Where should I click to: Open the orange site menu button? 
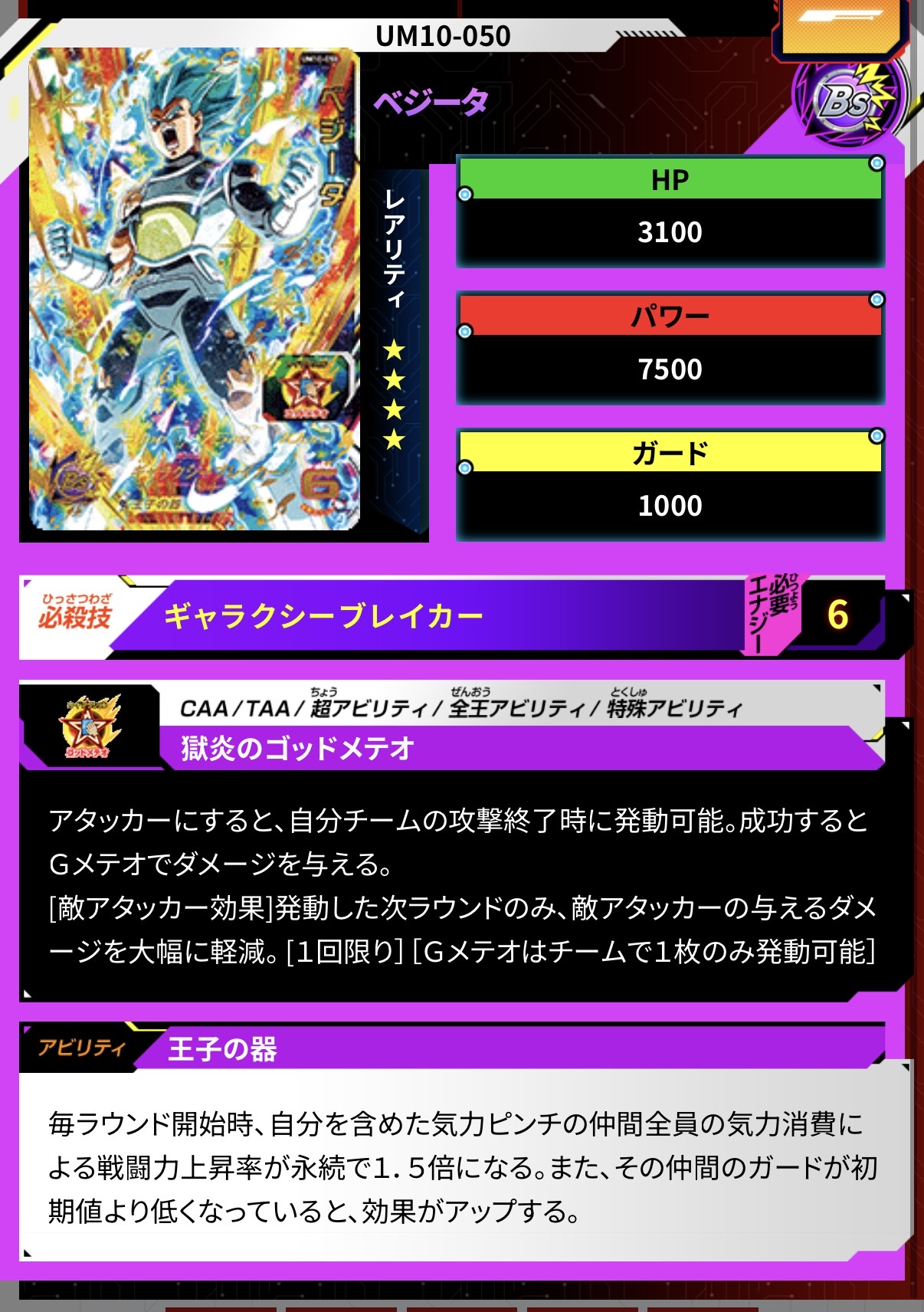coord(840,25)
